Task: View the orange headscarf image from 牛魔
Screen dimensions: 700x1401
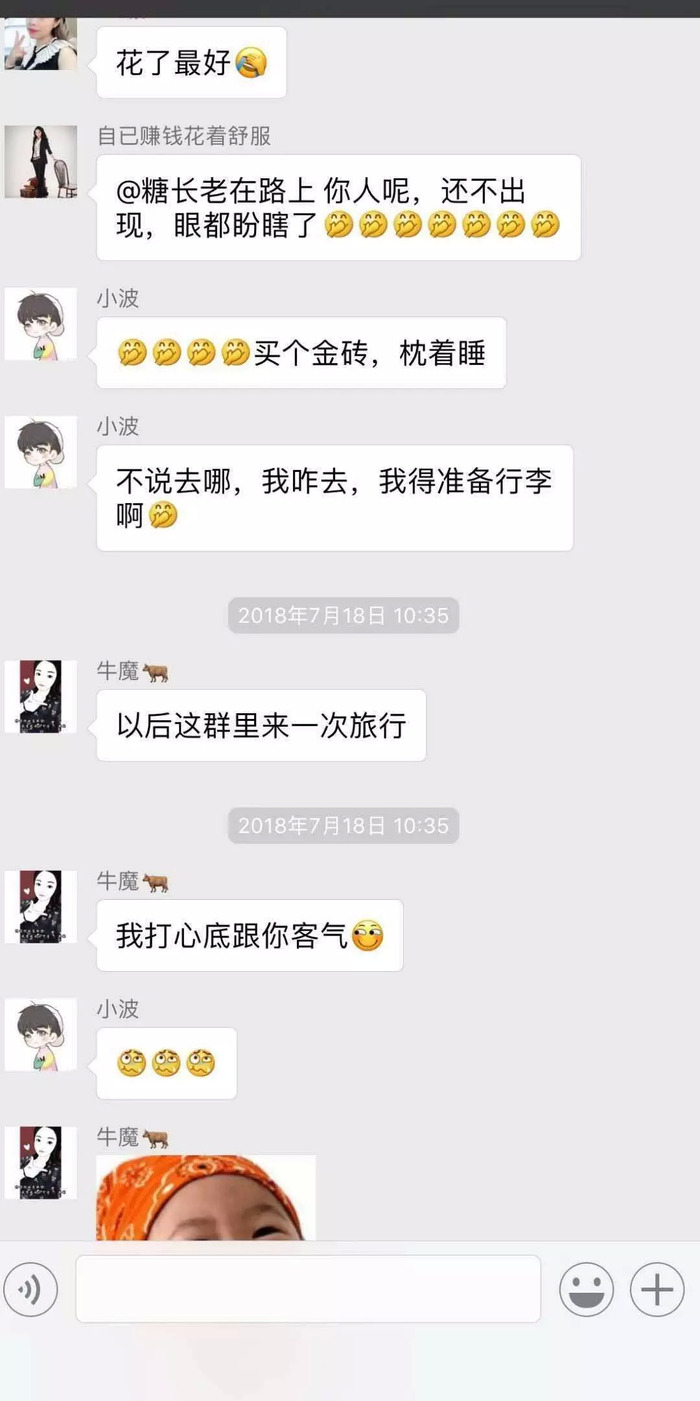Action: tap(206, 1198)
